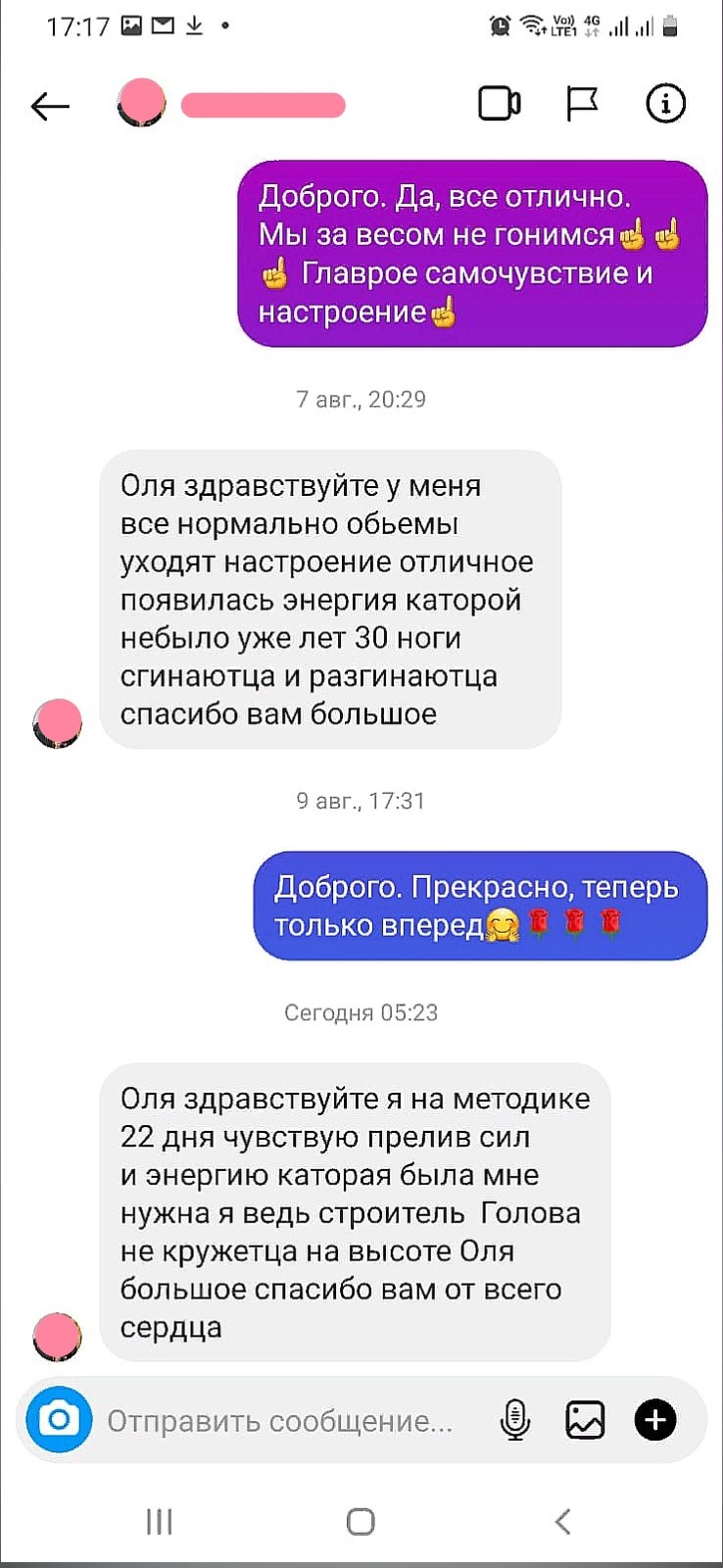
Task: Open the contact's profile from header avatar
Action: 141,103
